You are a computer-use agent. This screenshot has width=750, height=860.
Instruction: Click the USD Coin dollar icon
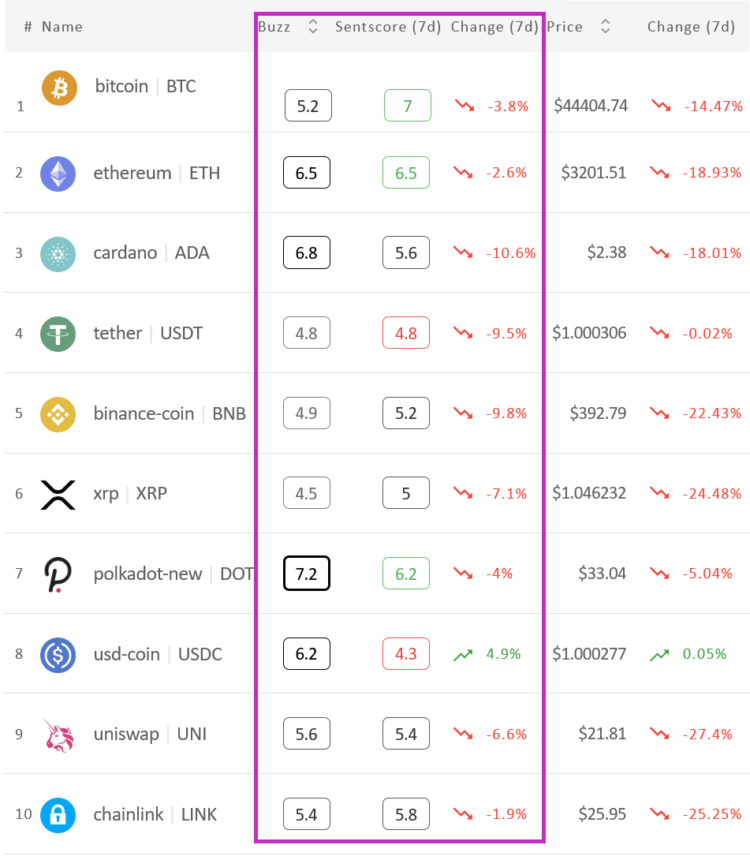pyautogui.click(x=57, y=653)
